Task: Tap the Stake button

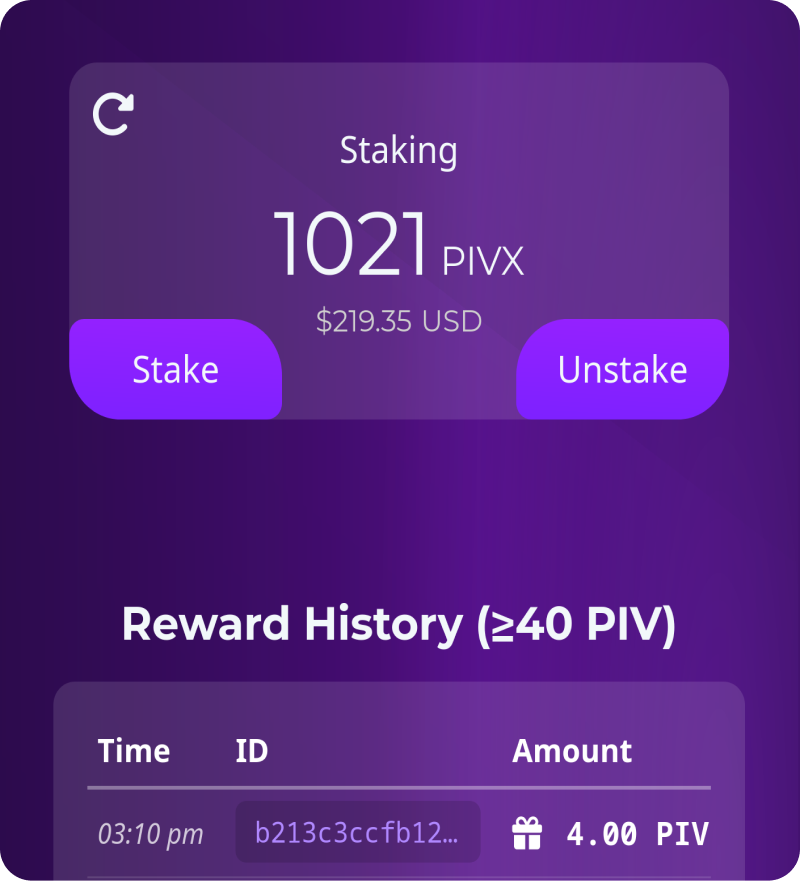Action: click(x=176, y=369)
